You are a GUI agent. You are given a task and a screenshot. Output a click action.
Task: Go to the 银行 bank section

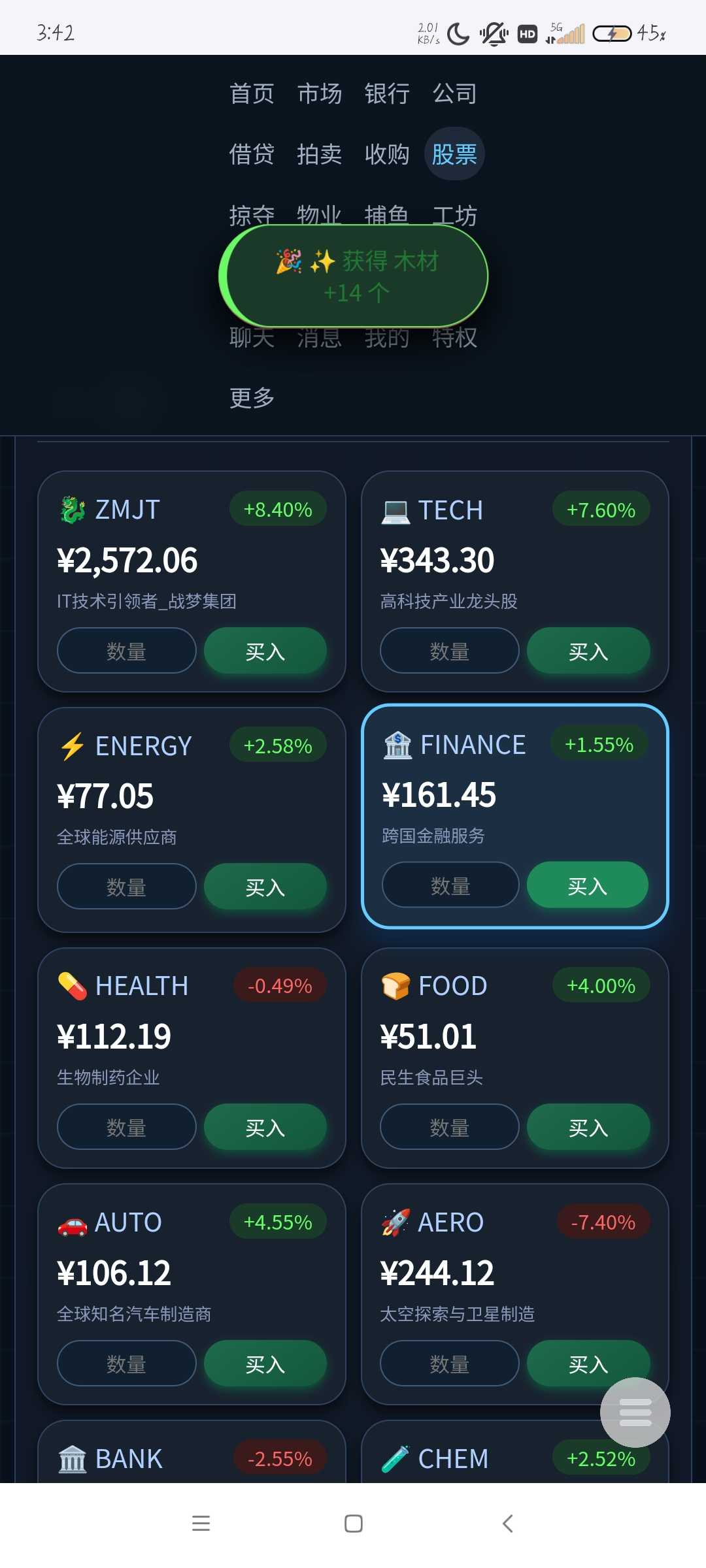point(387,93)
